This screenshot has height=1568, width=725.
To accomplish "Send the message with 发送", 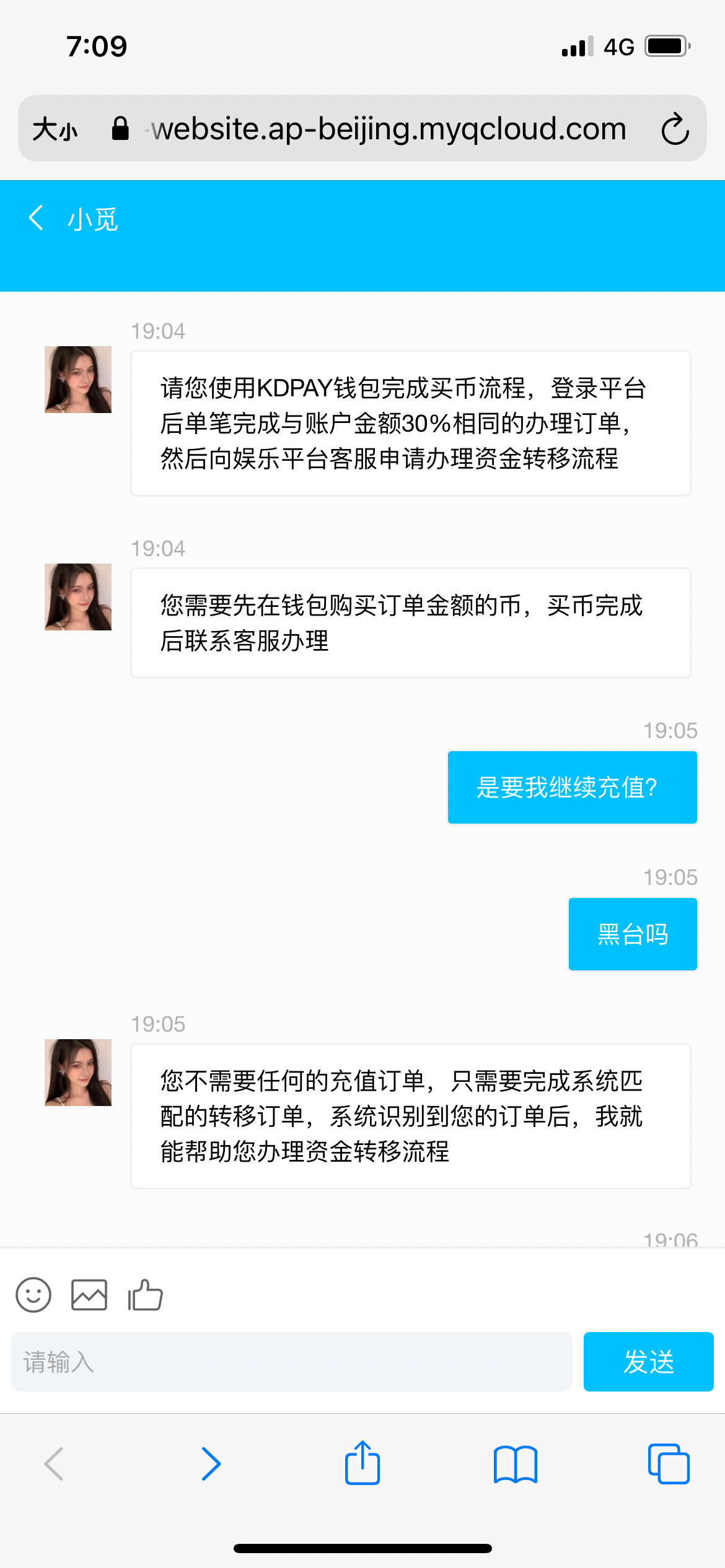I will [648, 1362].
